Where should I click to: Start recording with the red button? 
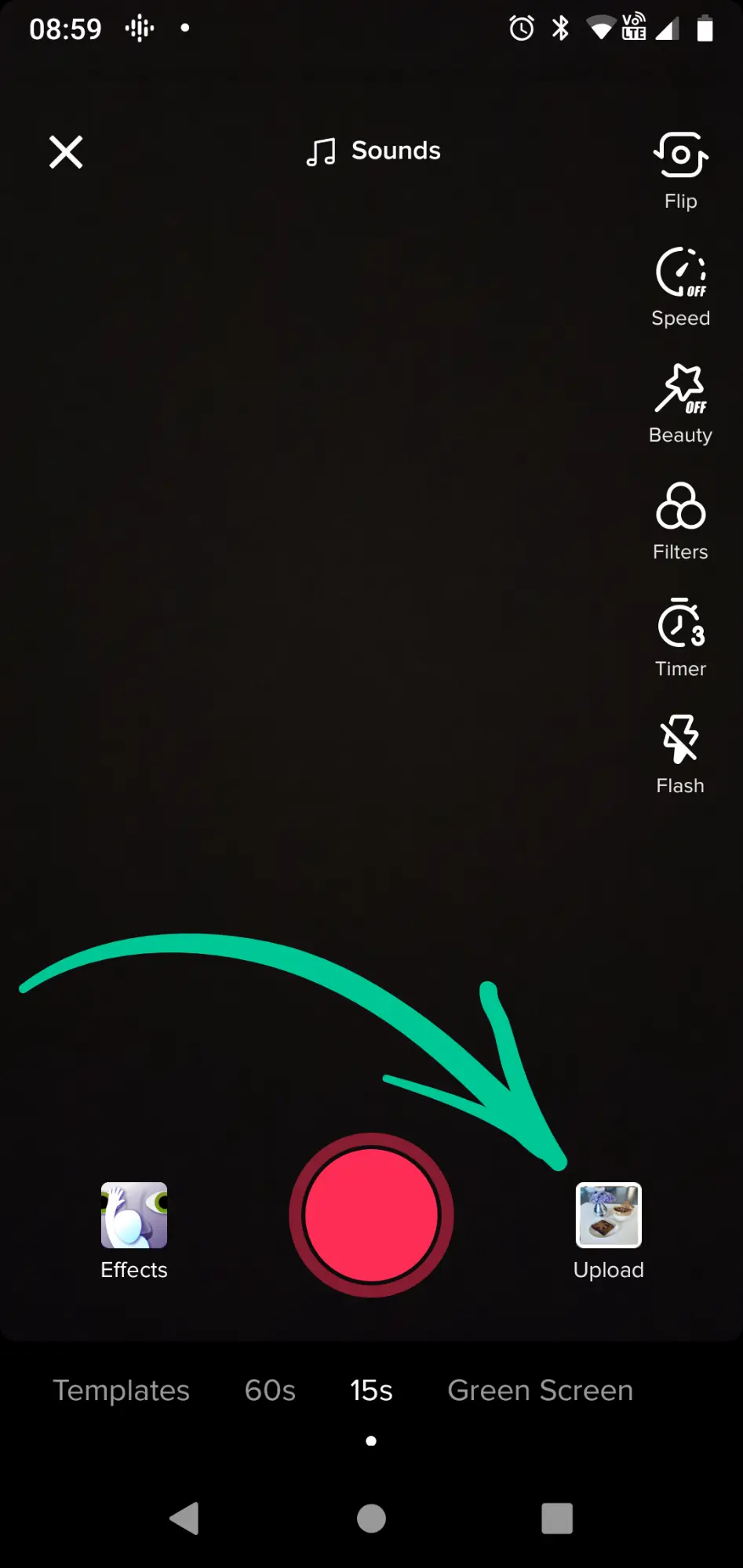point(371,1214)
